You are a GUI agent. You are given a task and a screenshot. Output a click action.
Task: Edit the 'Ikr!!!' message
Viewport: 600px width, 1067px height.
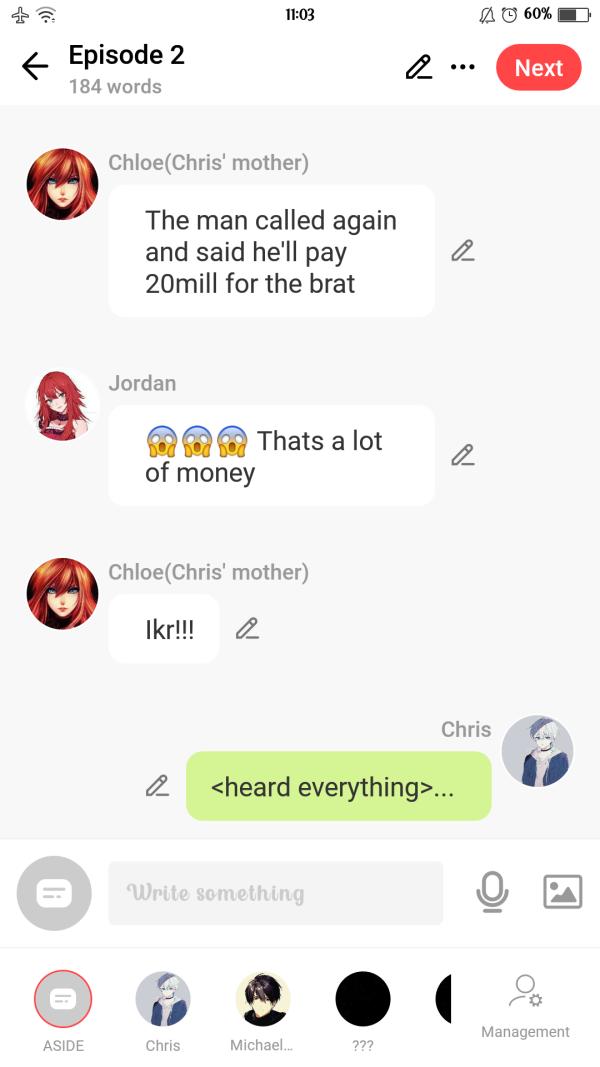(247, 629)
